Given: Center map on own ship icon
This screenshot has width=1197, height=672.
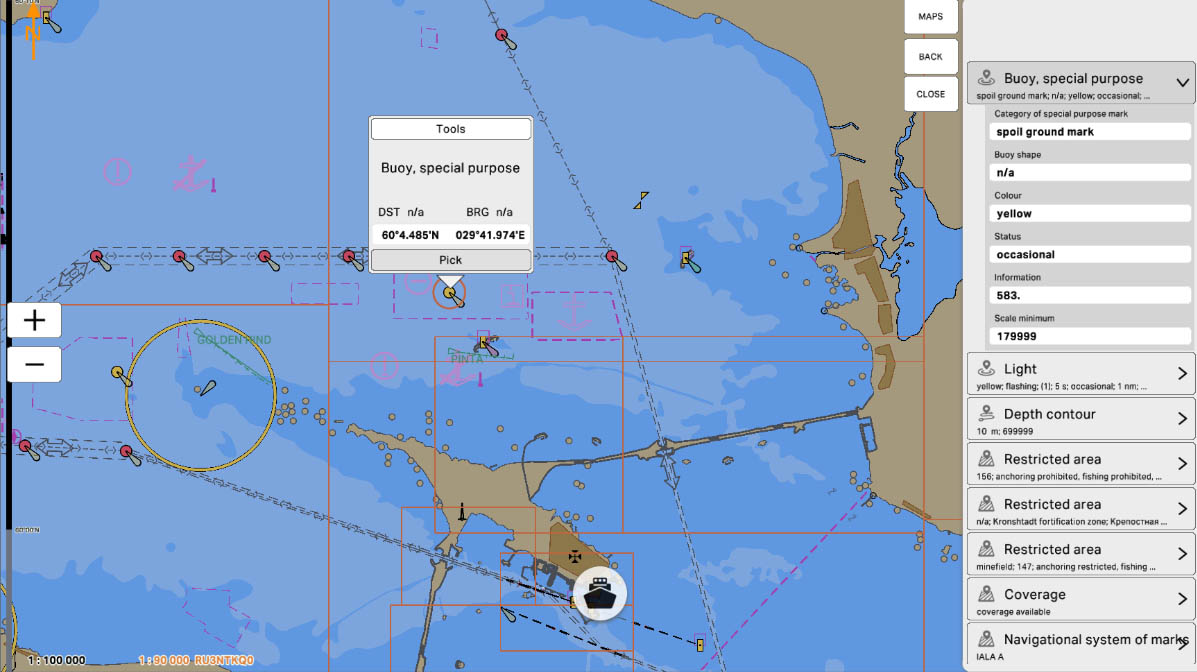Looking at the screenshot, I should pyautogui.click(x=600, y=595).
